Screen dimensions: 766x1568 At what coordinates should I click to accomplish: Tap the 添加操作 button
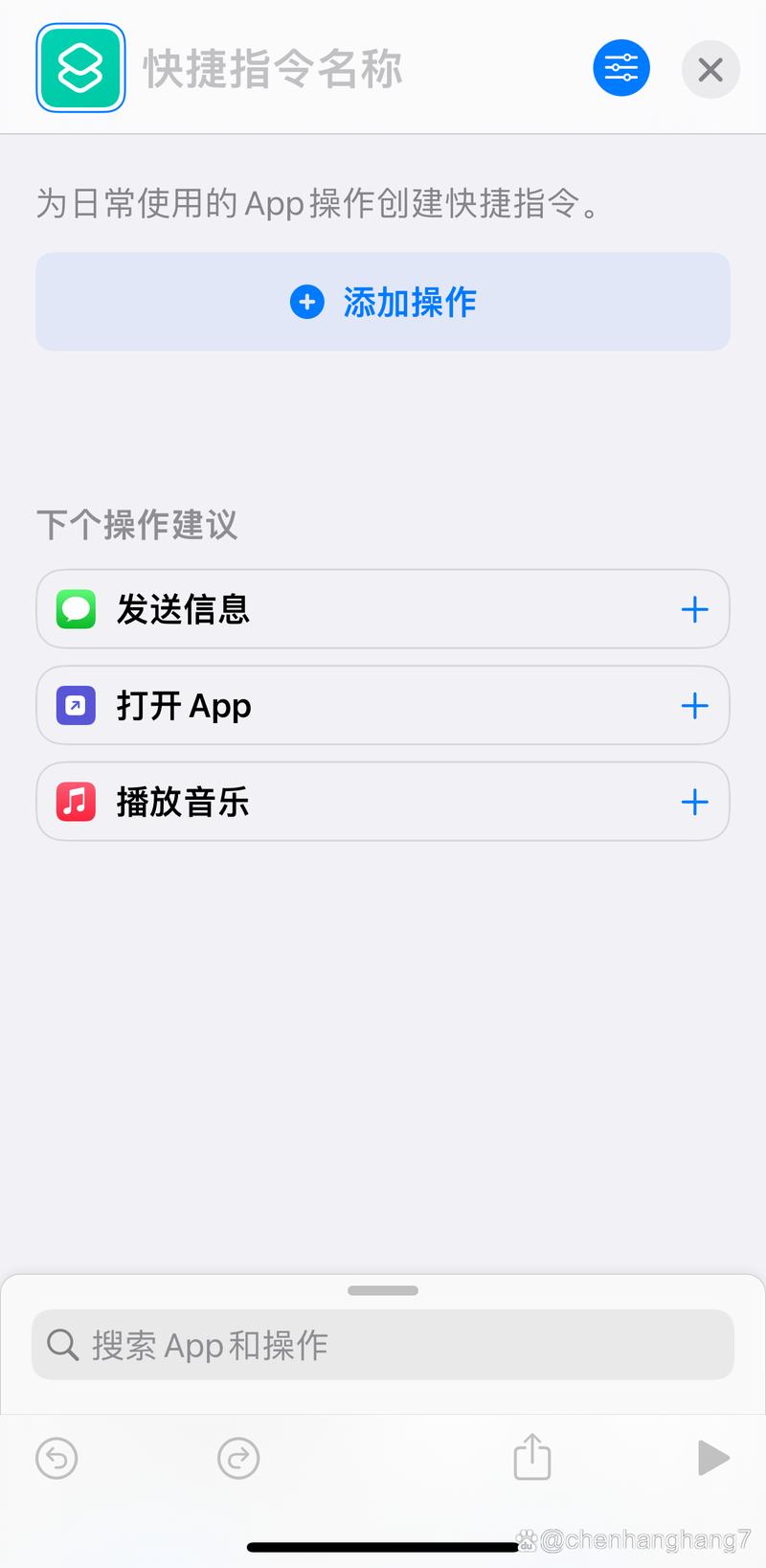click(383, 301)
